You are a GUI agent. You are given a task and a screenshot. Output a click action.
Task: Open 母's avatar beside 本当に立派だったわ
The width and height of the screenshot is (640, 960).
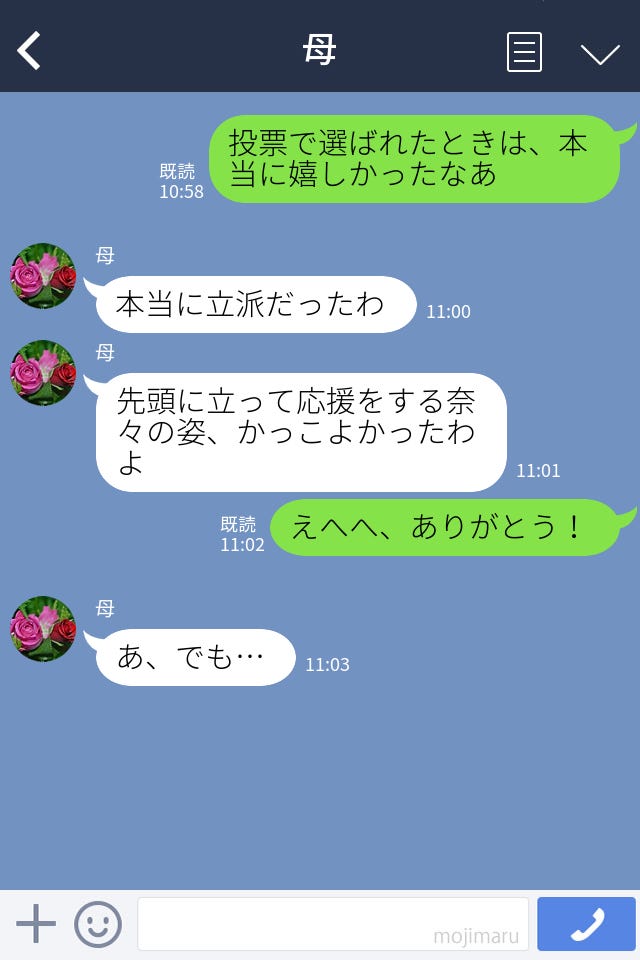[43, 276]
